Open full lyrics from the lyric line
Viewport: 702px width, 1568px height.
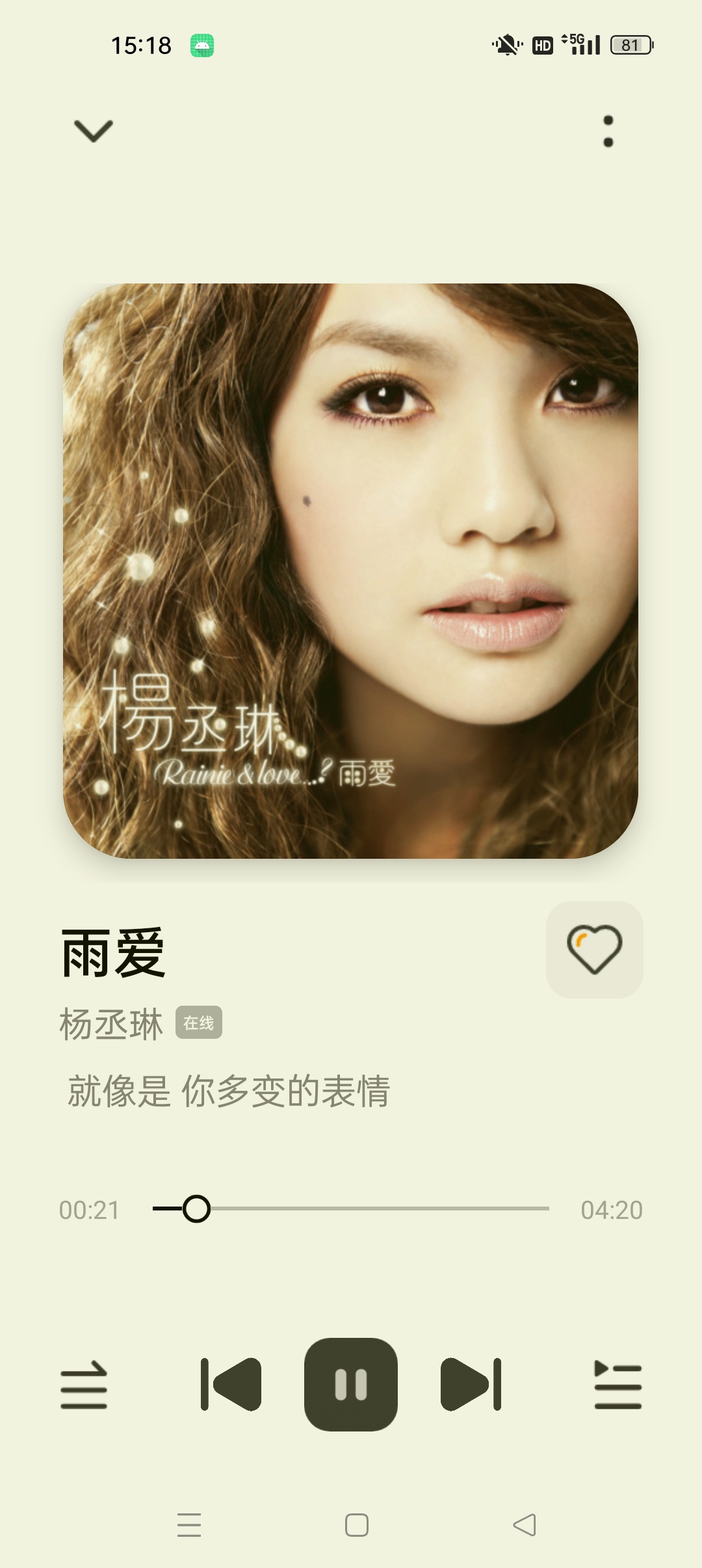pos(229,1091)
